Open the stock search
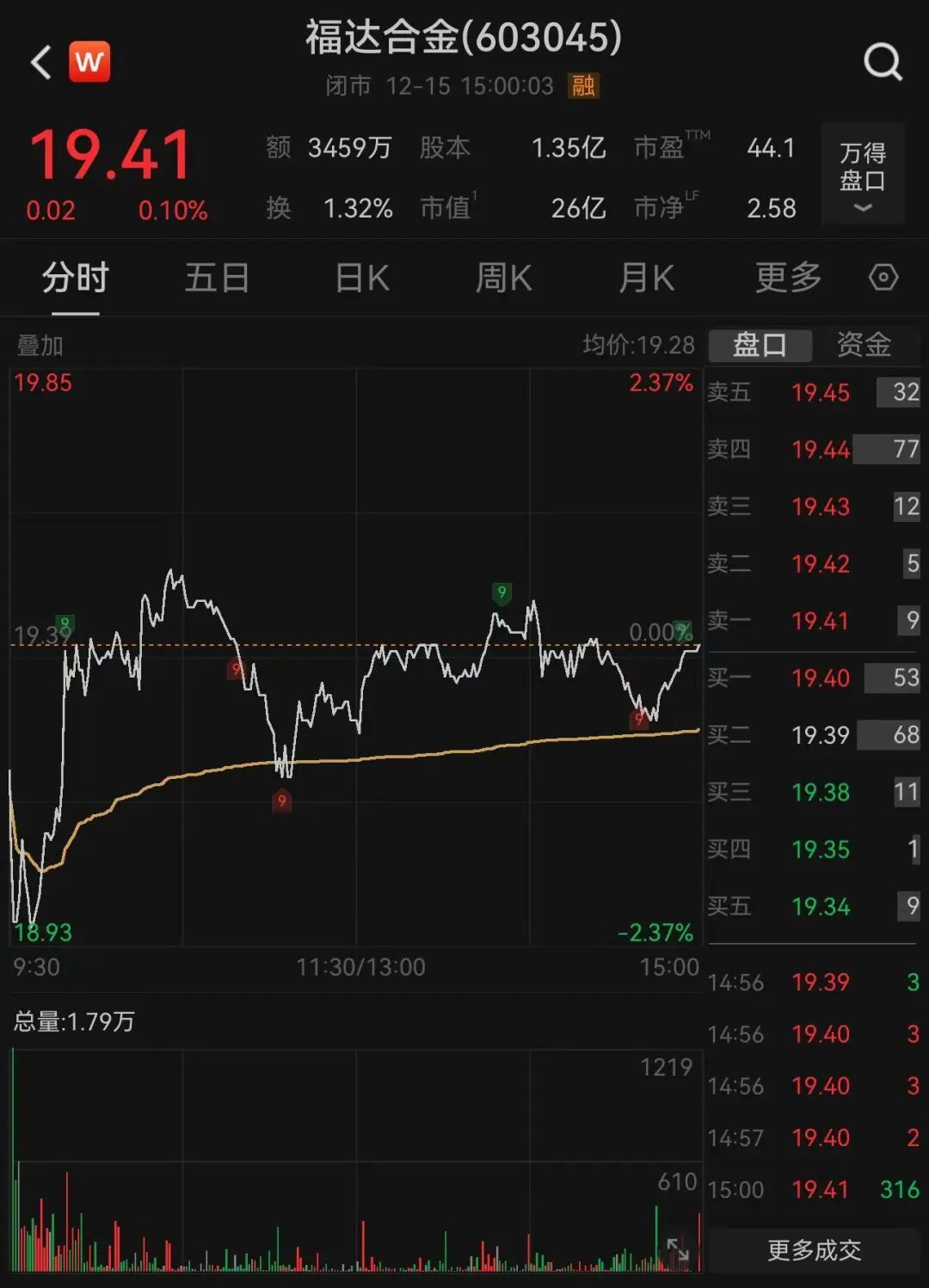 (x=883, y=62)
